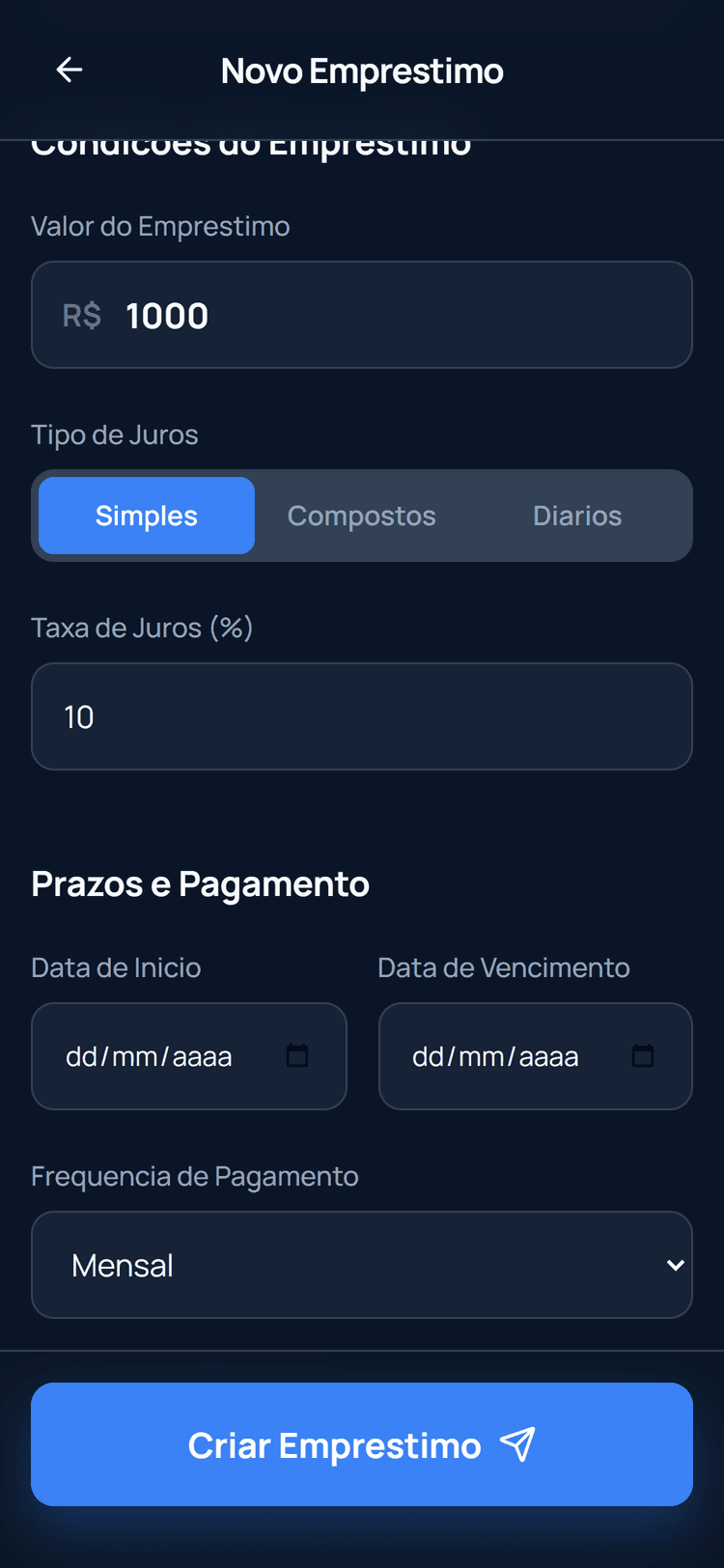This screenshot has width=724, height=1568.
Task: Switch to Compostos interest type
Action: pyautogui.click(x=361, y=515)
